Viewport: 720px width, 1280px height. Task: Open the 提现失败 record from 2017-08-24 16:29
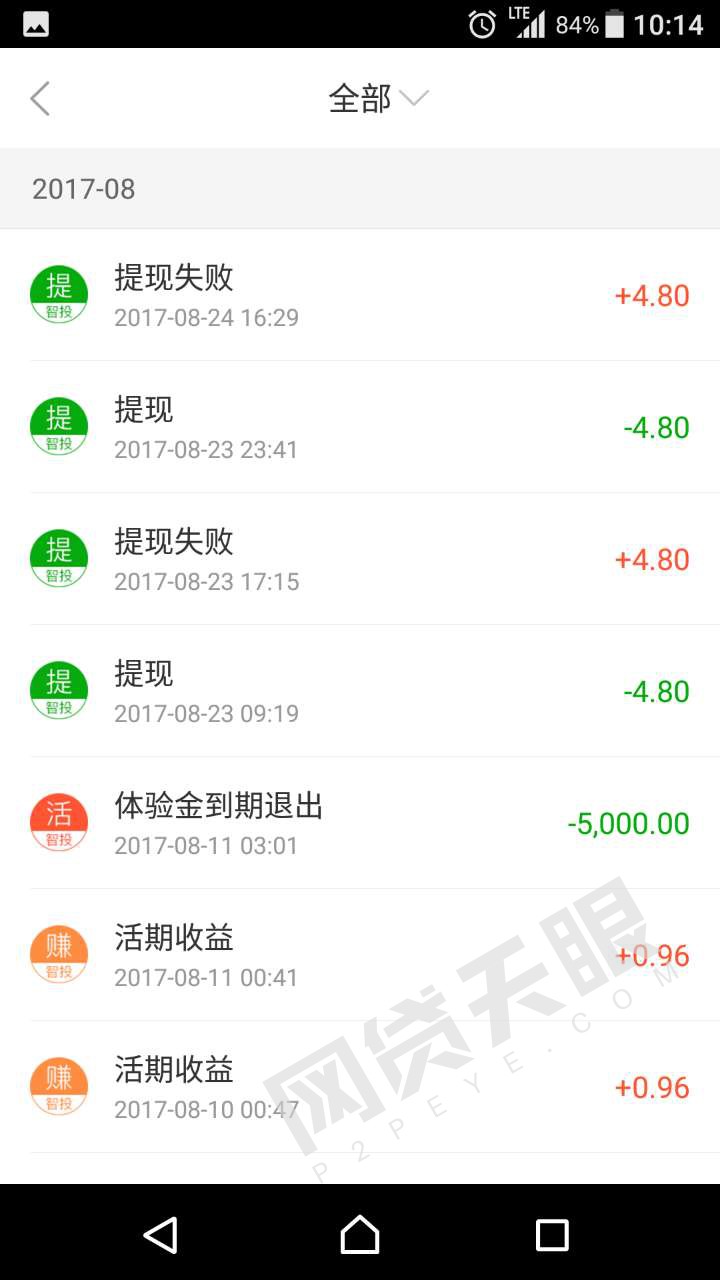[360, 295]
